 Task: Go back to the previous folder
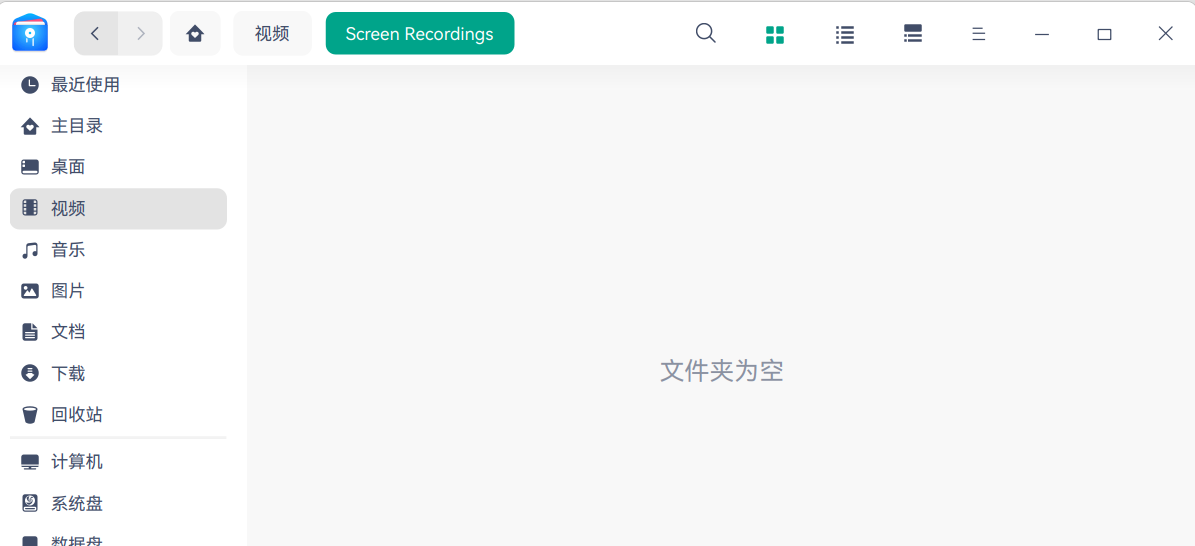(96, 34)
